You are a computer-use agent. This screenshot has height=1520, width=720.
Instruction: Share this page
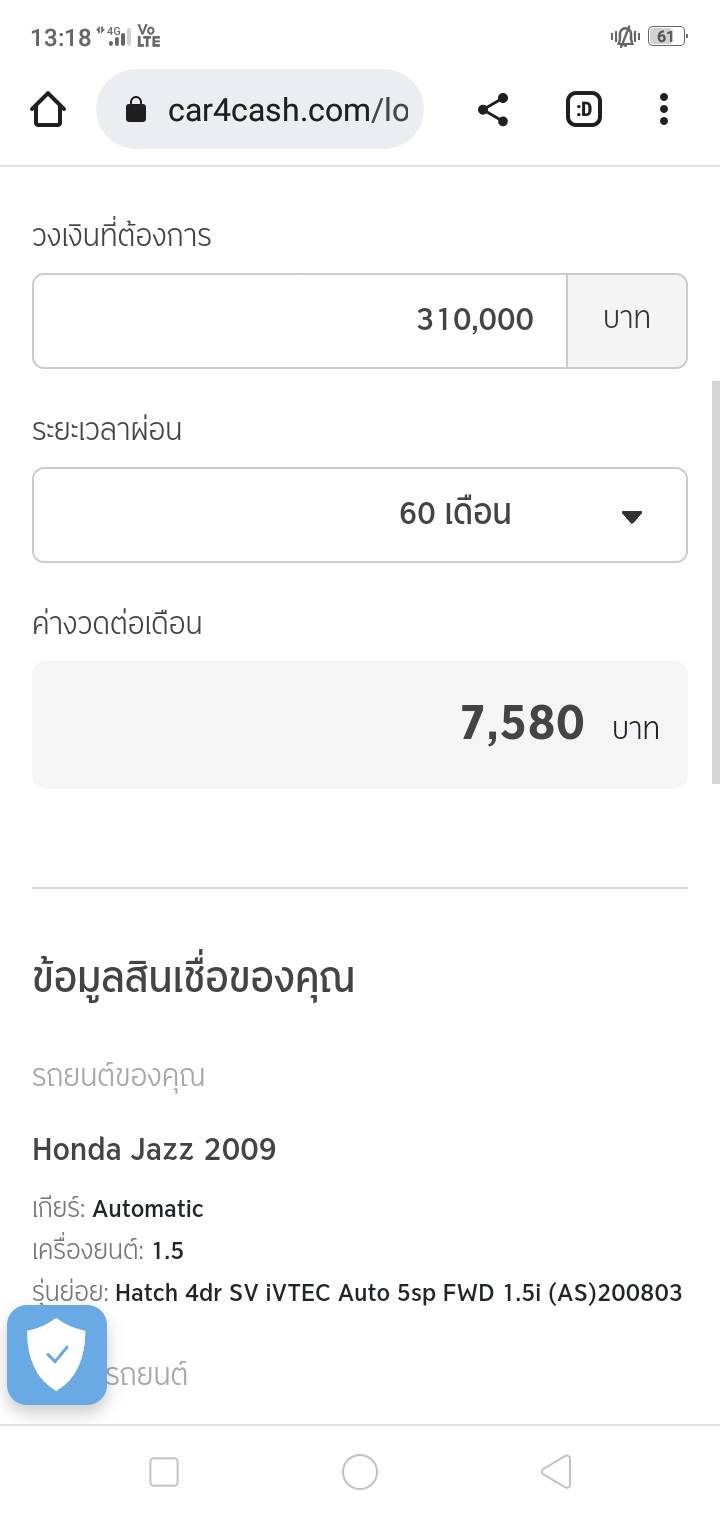[x=493, y=109]
